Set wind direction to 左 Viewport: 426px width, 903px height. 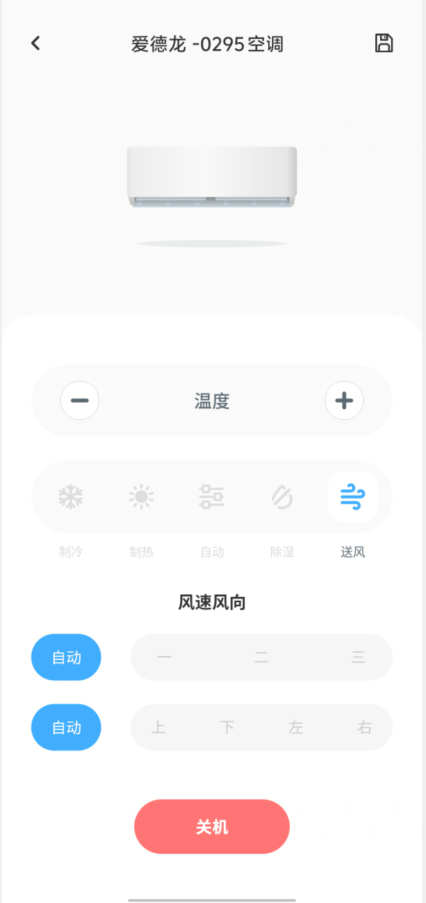click(296, 727)
